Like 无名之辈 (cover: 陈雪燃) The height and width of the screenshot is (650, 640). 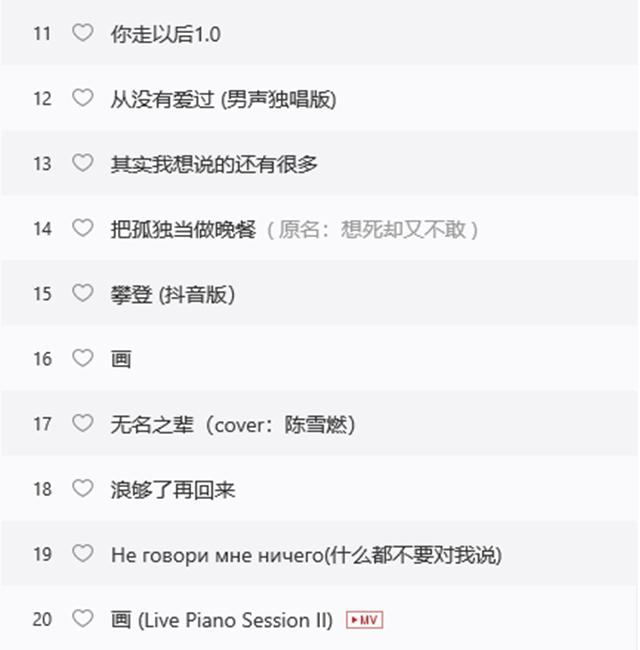[x=83, y=423]
